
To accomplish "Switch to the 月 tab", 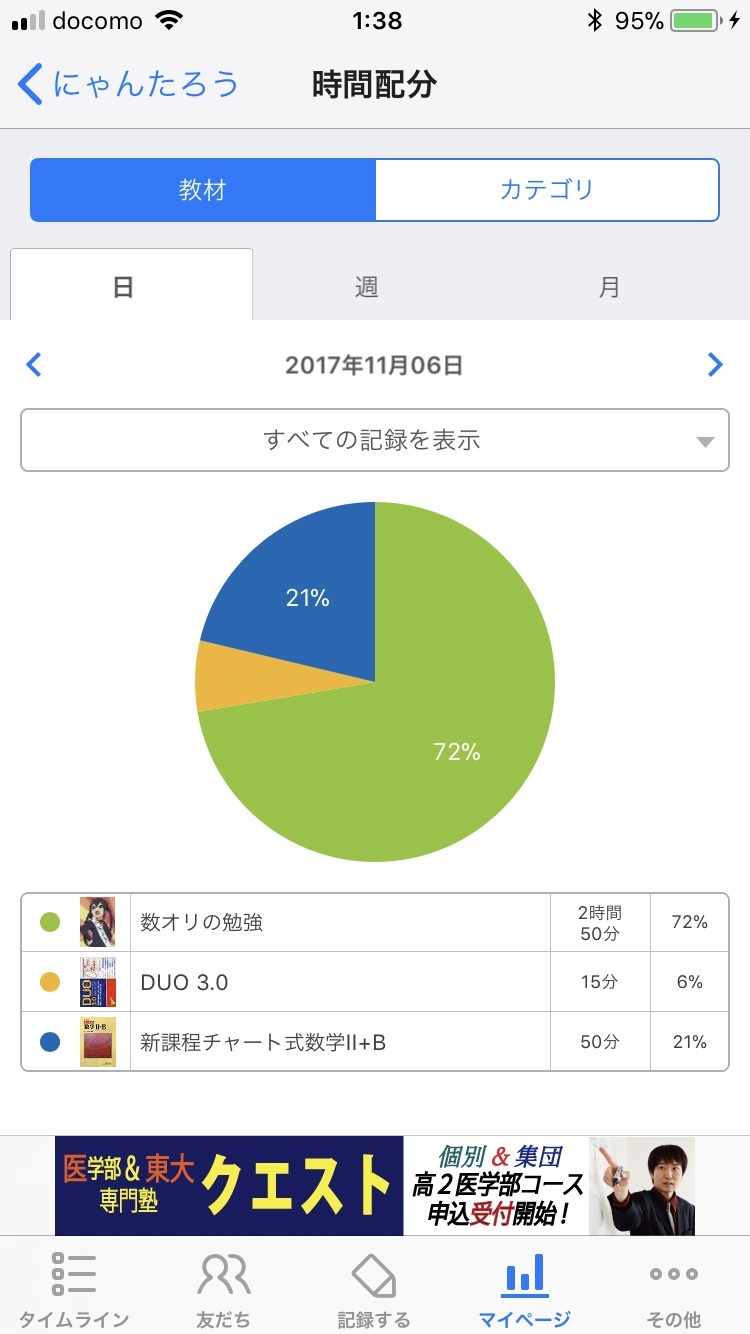I will coord(610,287).
